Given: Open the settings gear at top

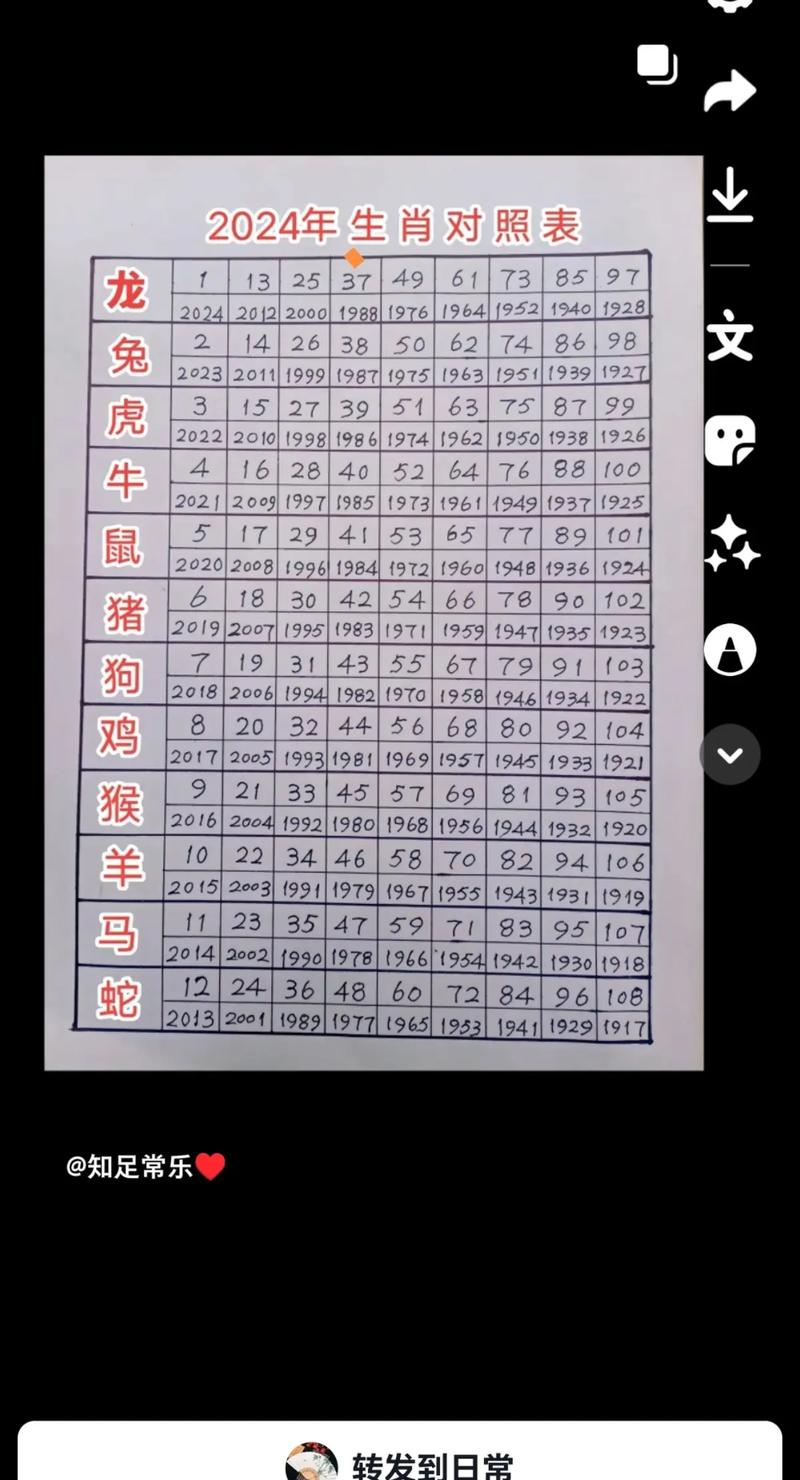Looking at the screenshot, I should pyautogui.click(x=730, y=4).
